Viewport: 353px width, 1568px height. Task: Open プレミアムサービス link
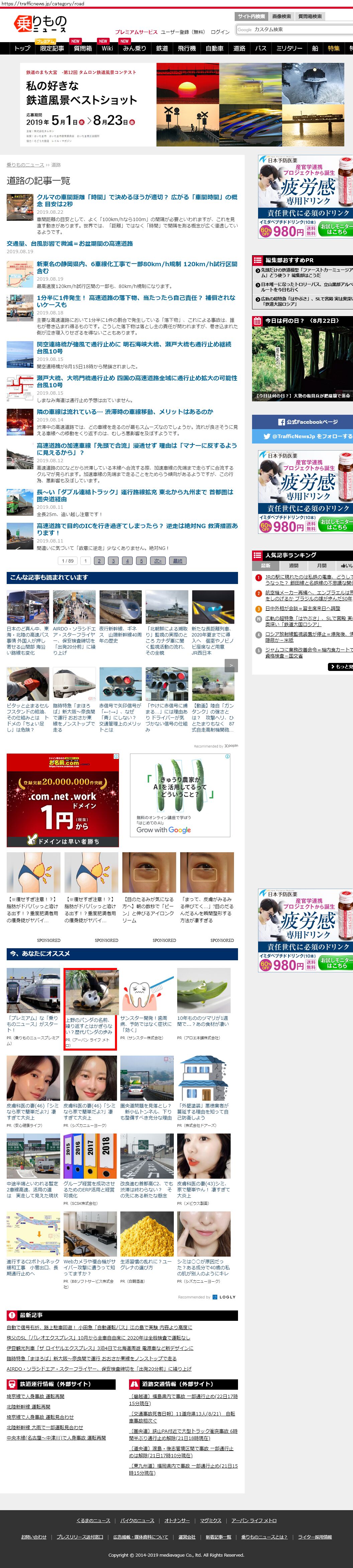tap(136, 32)
